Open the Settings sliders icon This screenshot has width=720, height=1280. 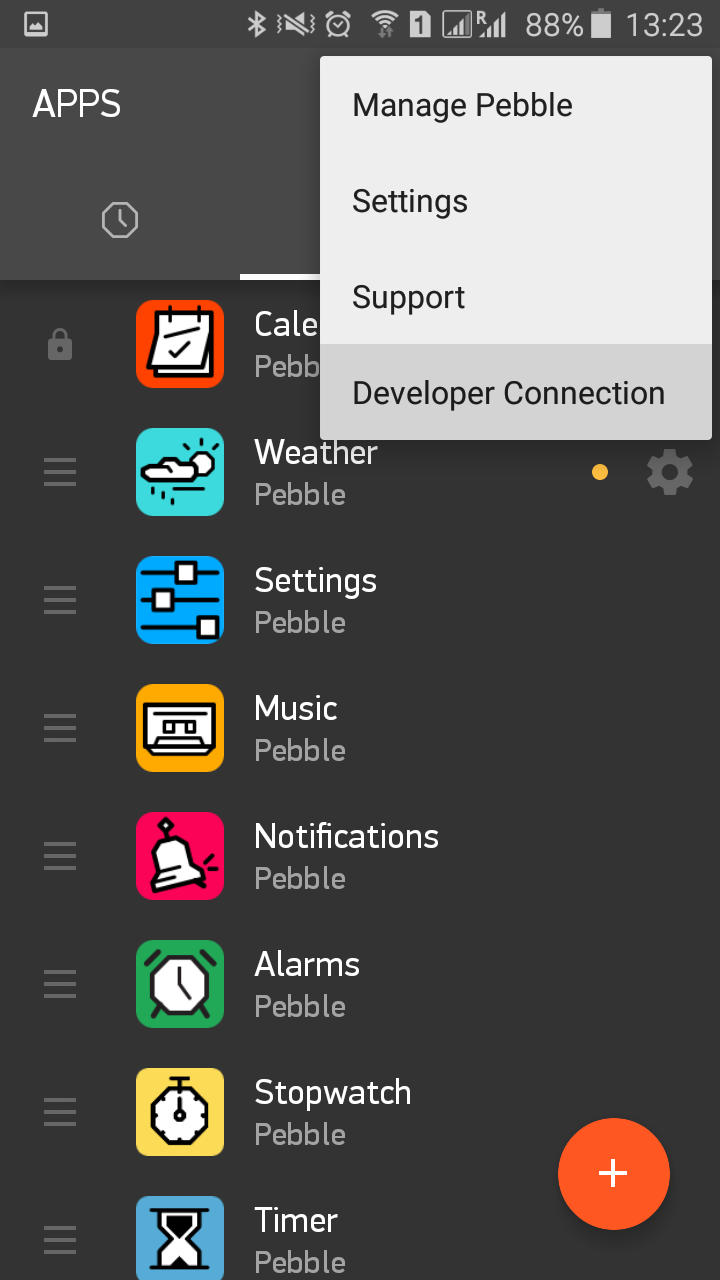tap(180, 600)
